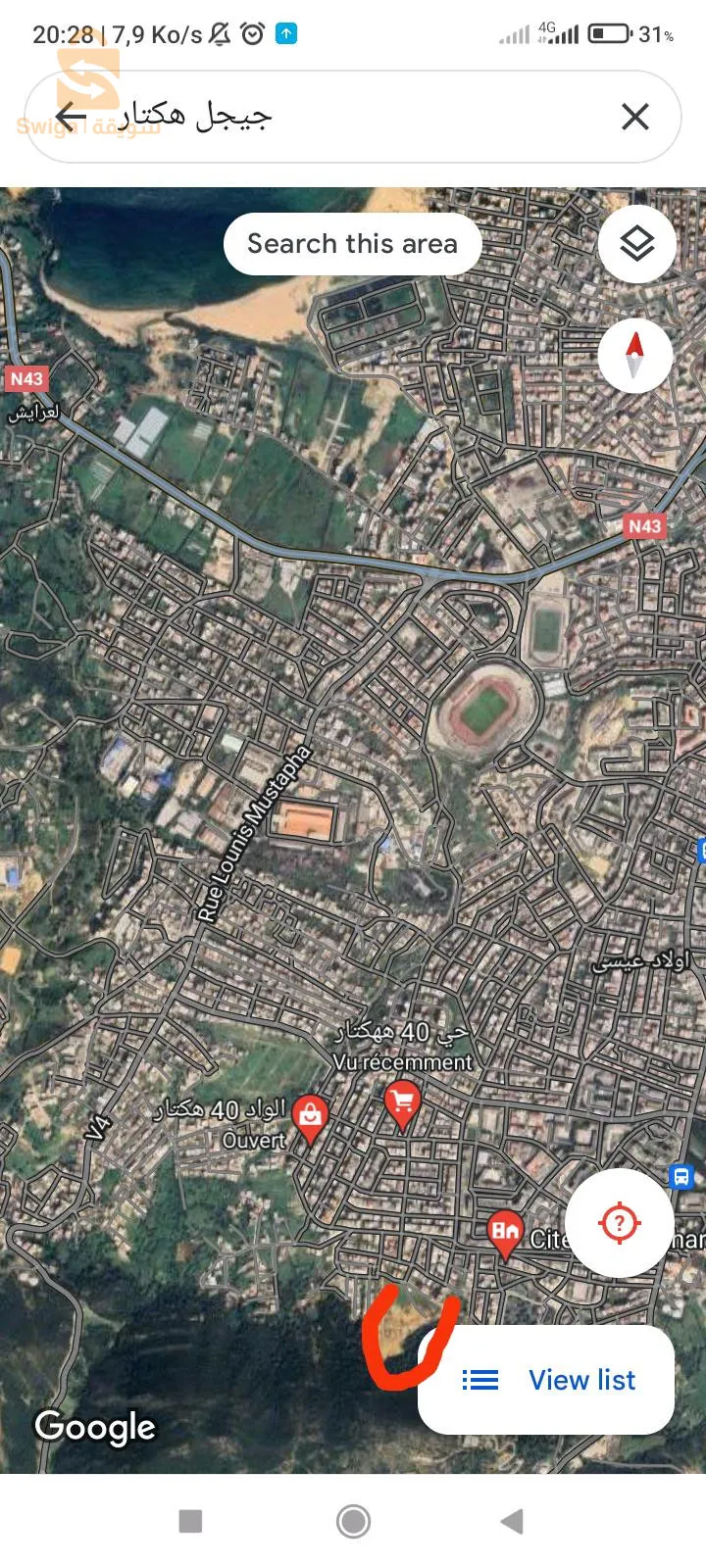Open View list of results
Image resolution: width=706 pixels, height=1568 pixels.
click(x=547, y=1380)
